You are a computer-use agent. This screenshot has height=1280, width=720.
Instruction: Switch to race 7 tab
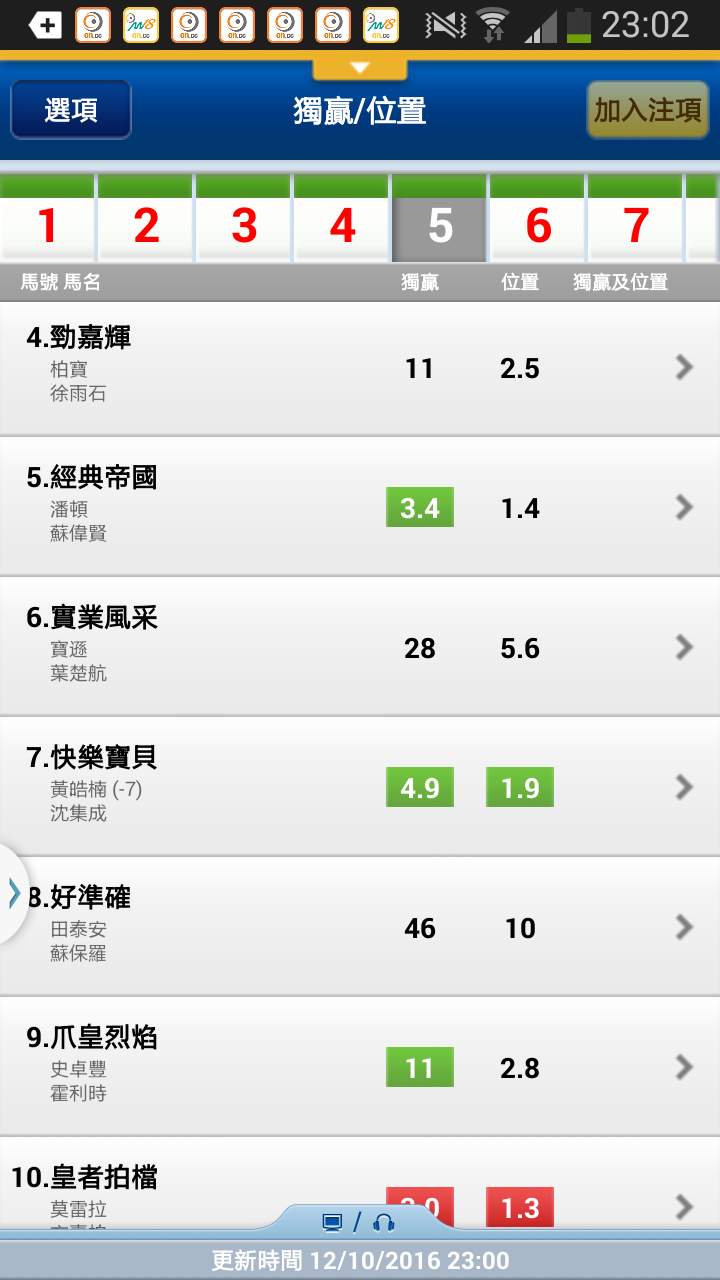(636, 220)
